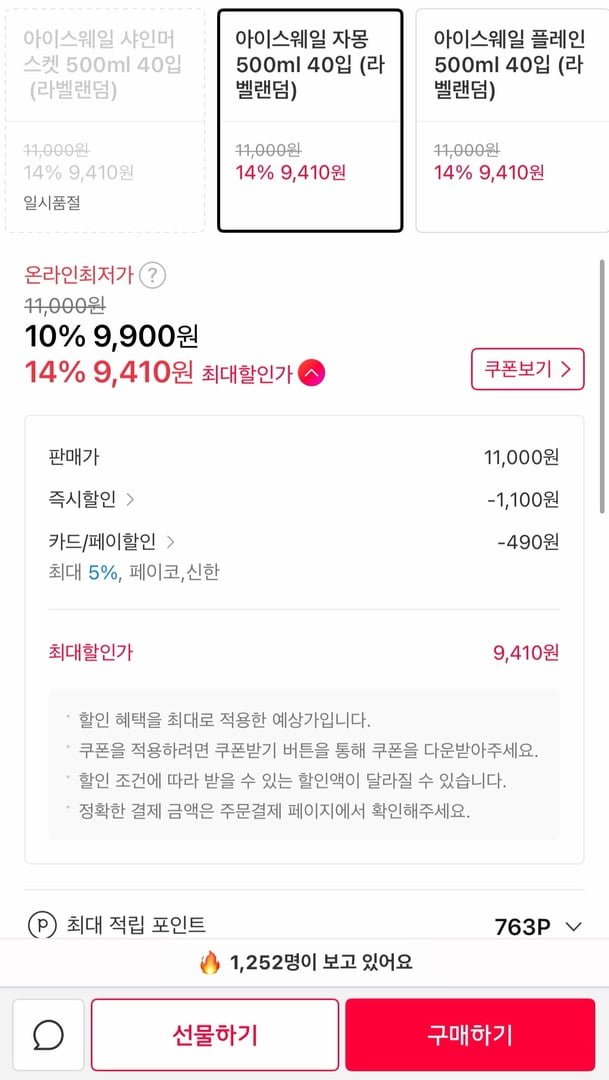Tap 구매하기 to purchase
Viewport: 609px width, 1080px height.
coord(470,1034)
